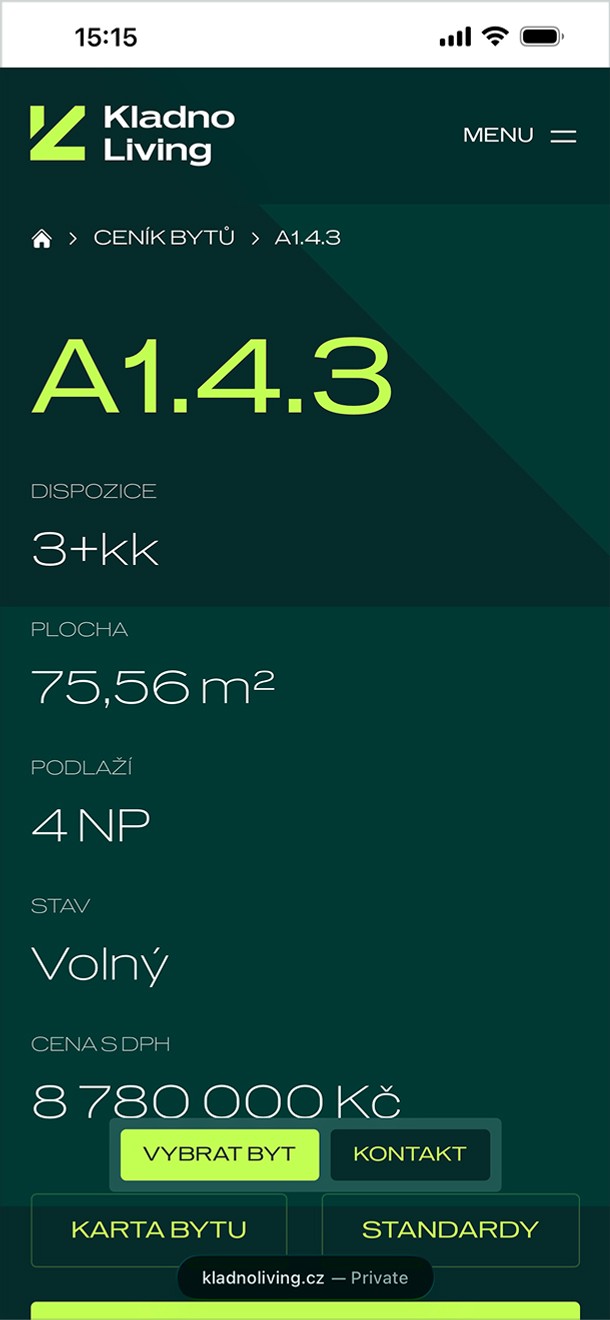Tap the VYBRAT BYT button
This screenshot has height=1320, width=610.
point(219,1154)
